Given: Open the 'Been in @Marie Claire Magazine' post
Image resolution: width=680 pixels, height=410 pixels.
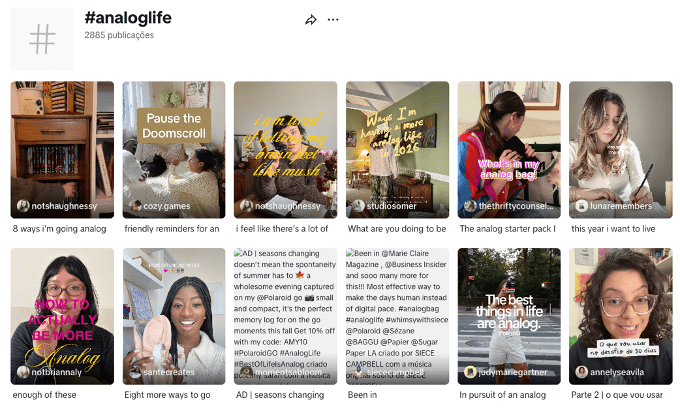Looking at the screenshot, I should (x=397, y=315).
